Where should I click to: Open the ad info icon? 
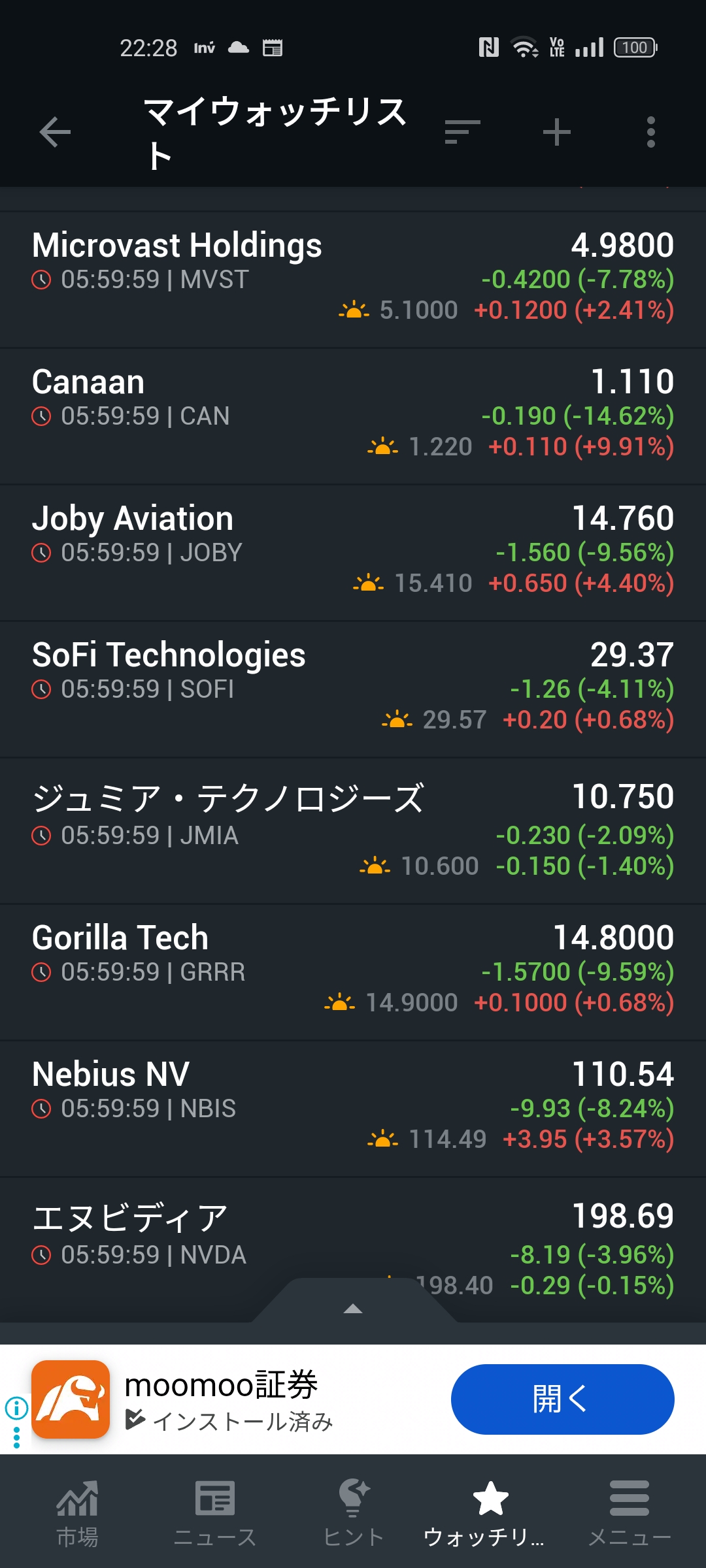[x=16, y=1407]
